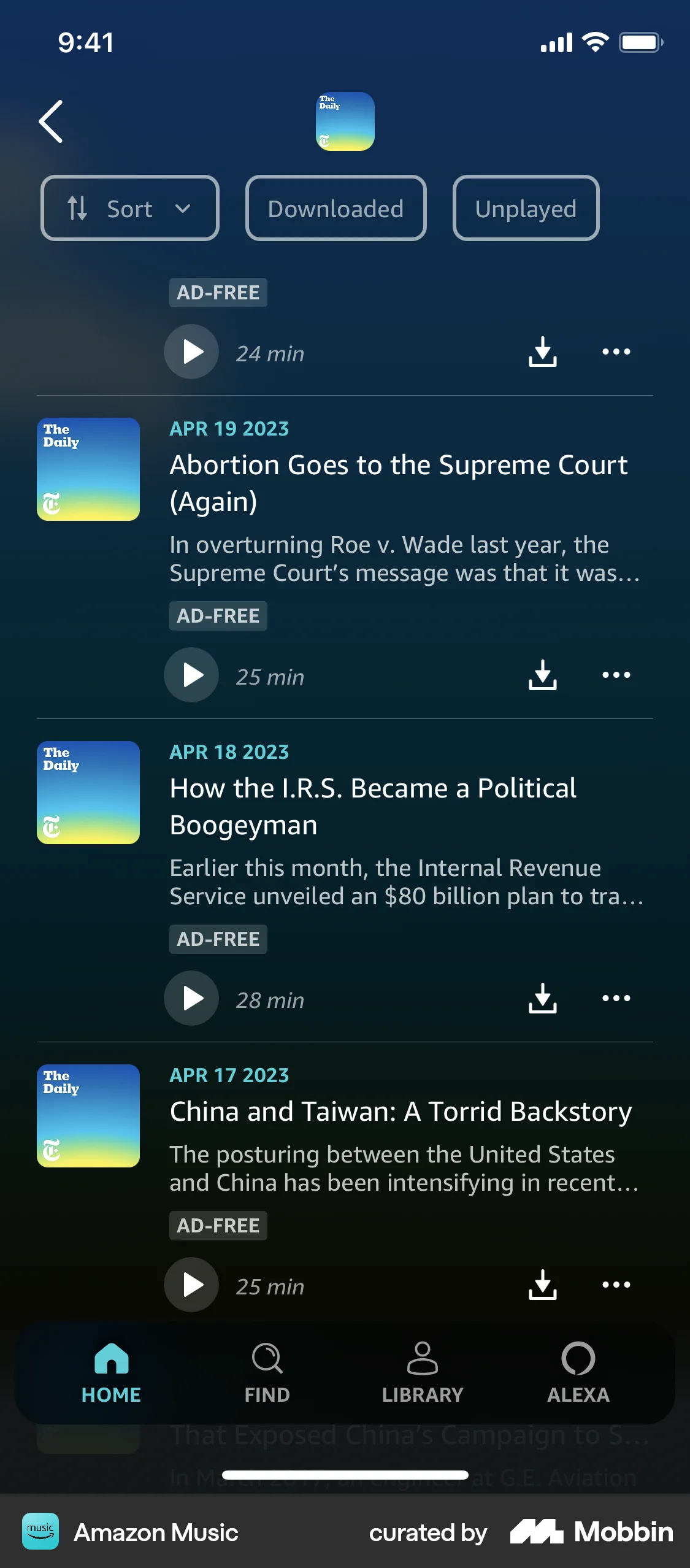
Task: Toggle the Downloaded filter
Action: pyautogui.click(x=336, y=208)
